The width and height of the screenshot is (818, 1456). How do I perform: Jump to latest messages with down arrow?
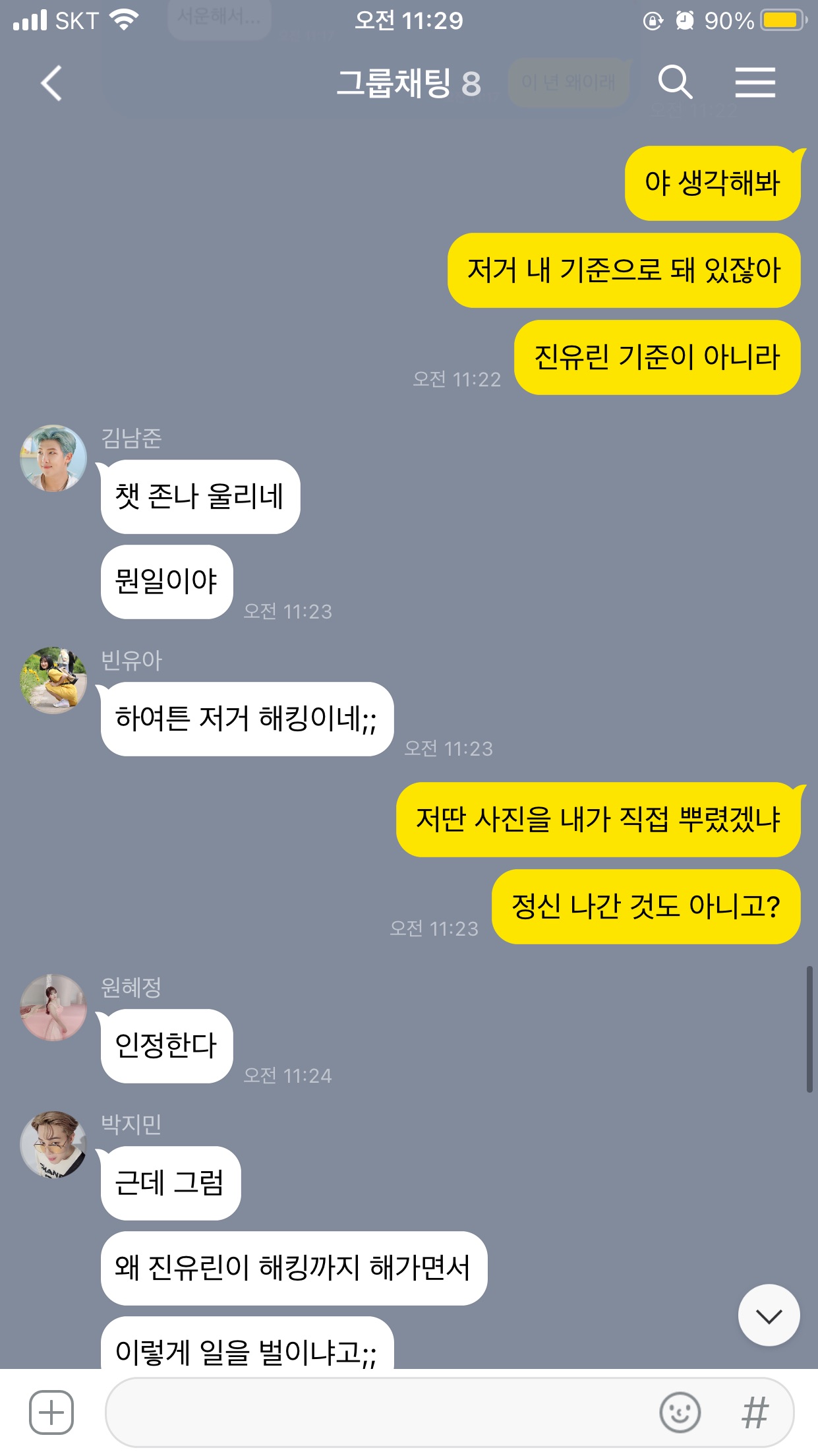(x=769, y=1316)
